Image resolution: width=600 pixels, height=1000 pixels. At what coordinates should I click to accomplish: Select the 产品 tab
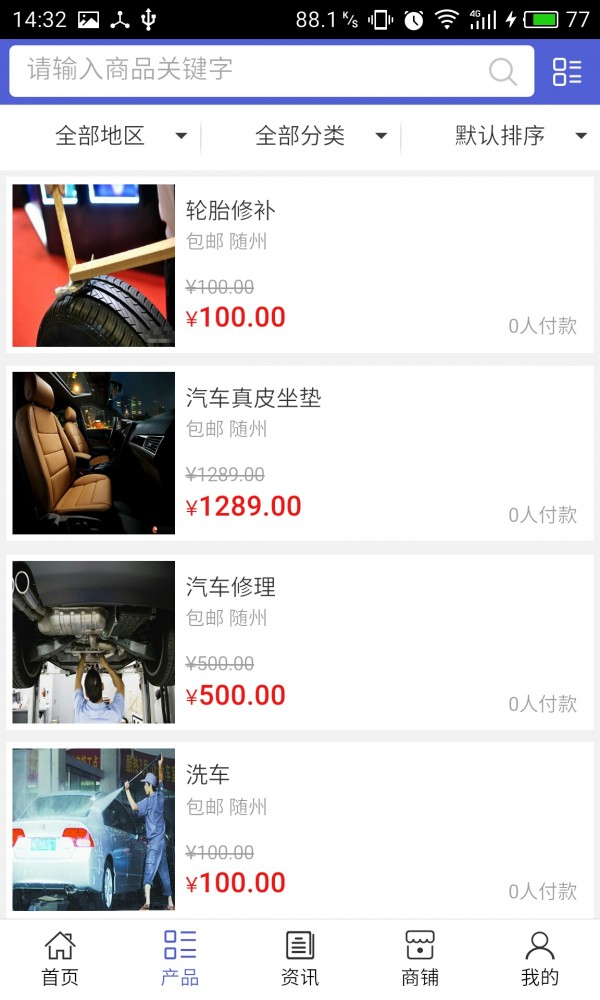(x=180, y=958)
